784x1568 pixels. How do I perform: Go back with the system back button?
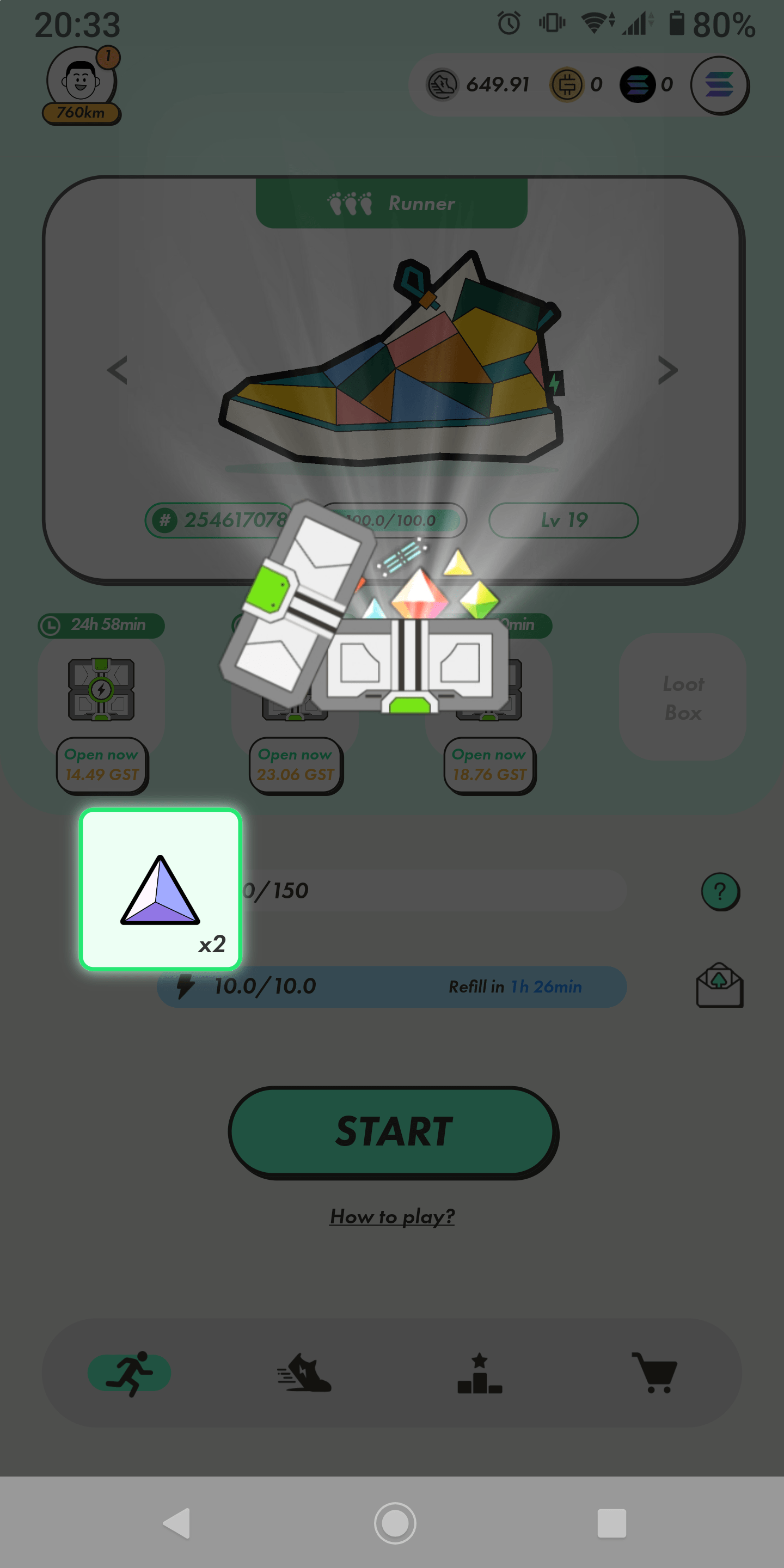pyautogui.click(x=177, y=1523)
